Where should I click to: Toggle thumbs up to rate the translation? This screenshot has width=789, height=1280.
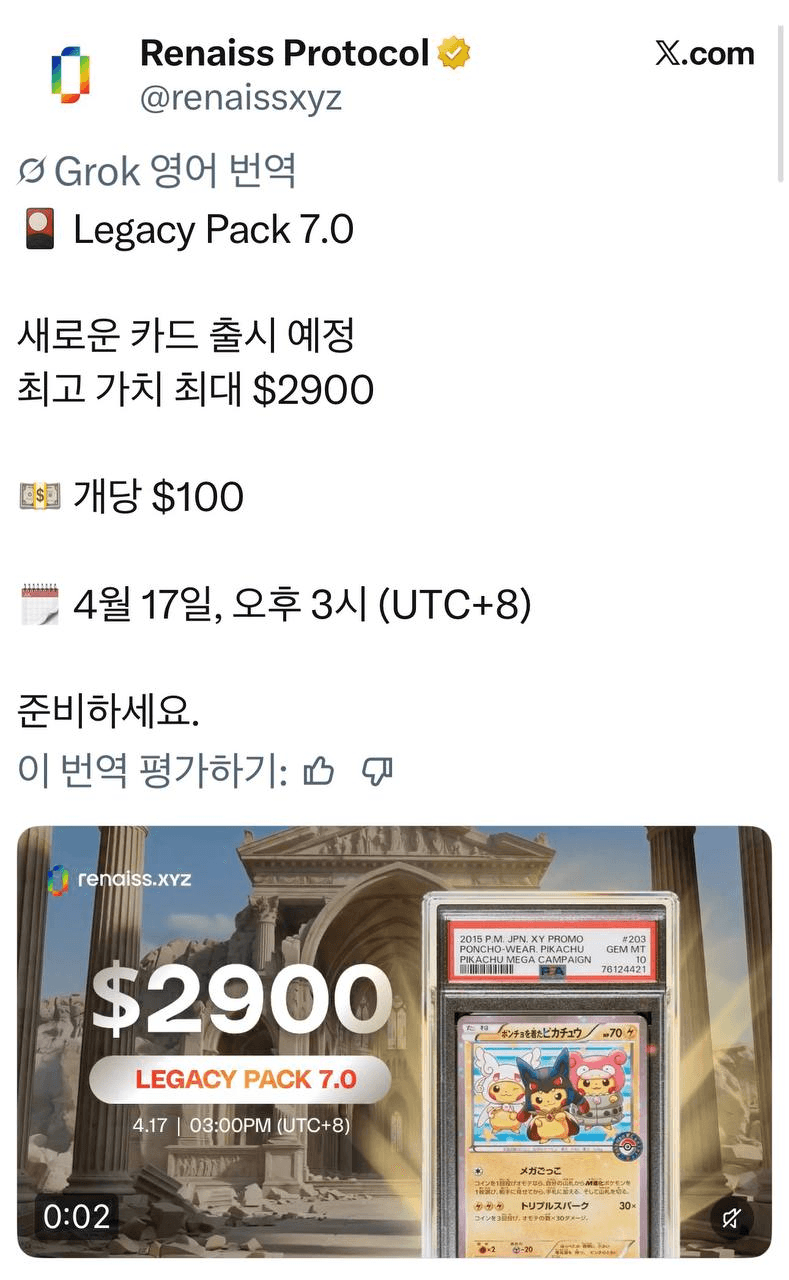[x=316, y=770]
